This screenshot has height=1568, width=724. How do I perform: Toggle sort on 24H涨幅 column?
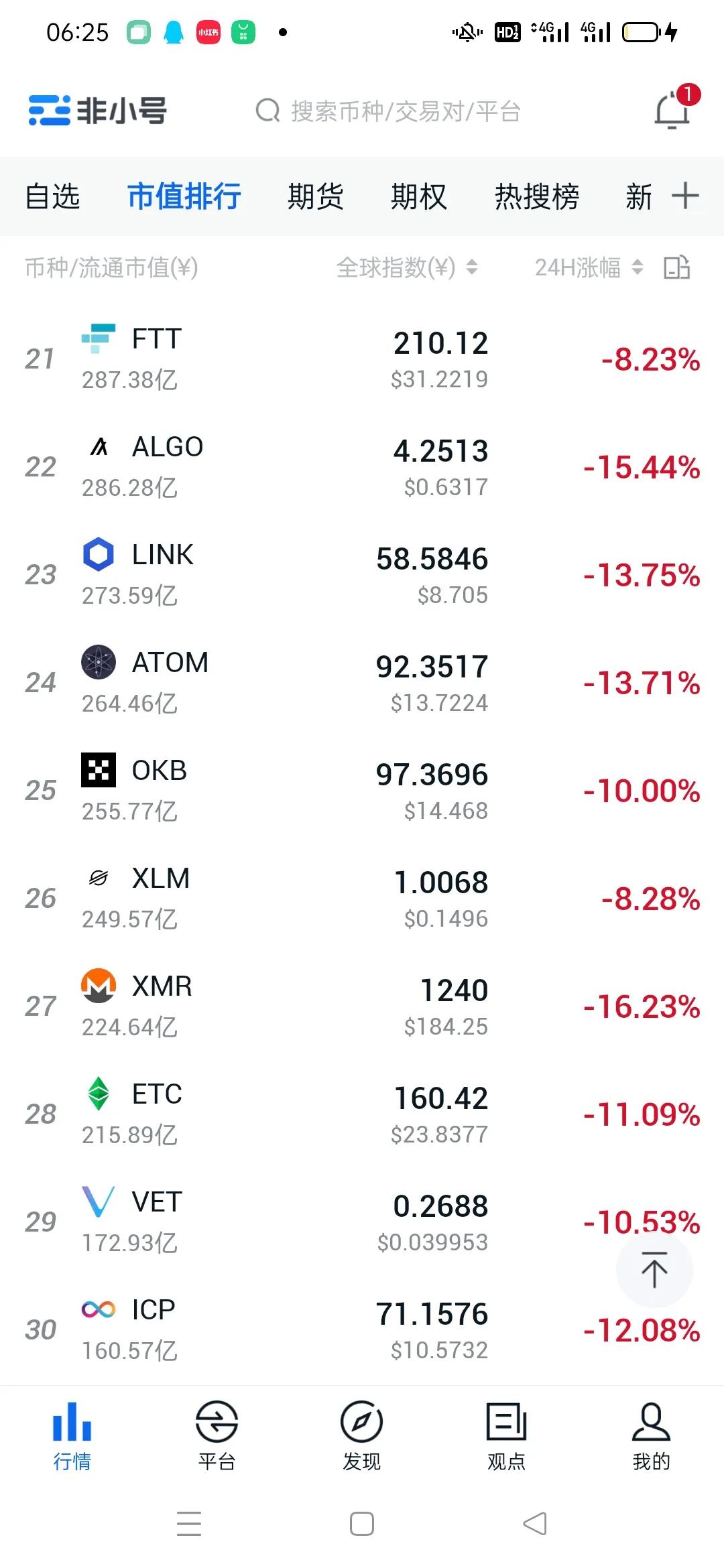point(636,268)
